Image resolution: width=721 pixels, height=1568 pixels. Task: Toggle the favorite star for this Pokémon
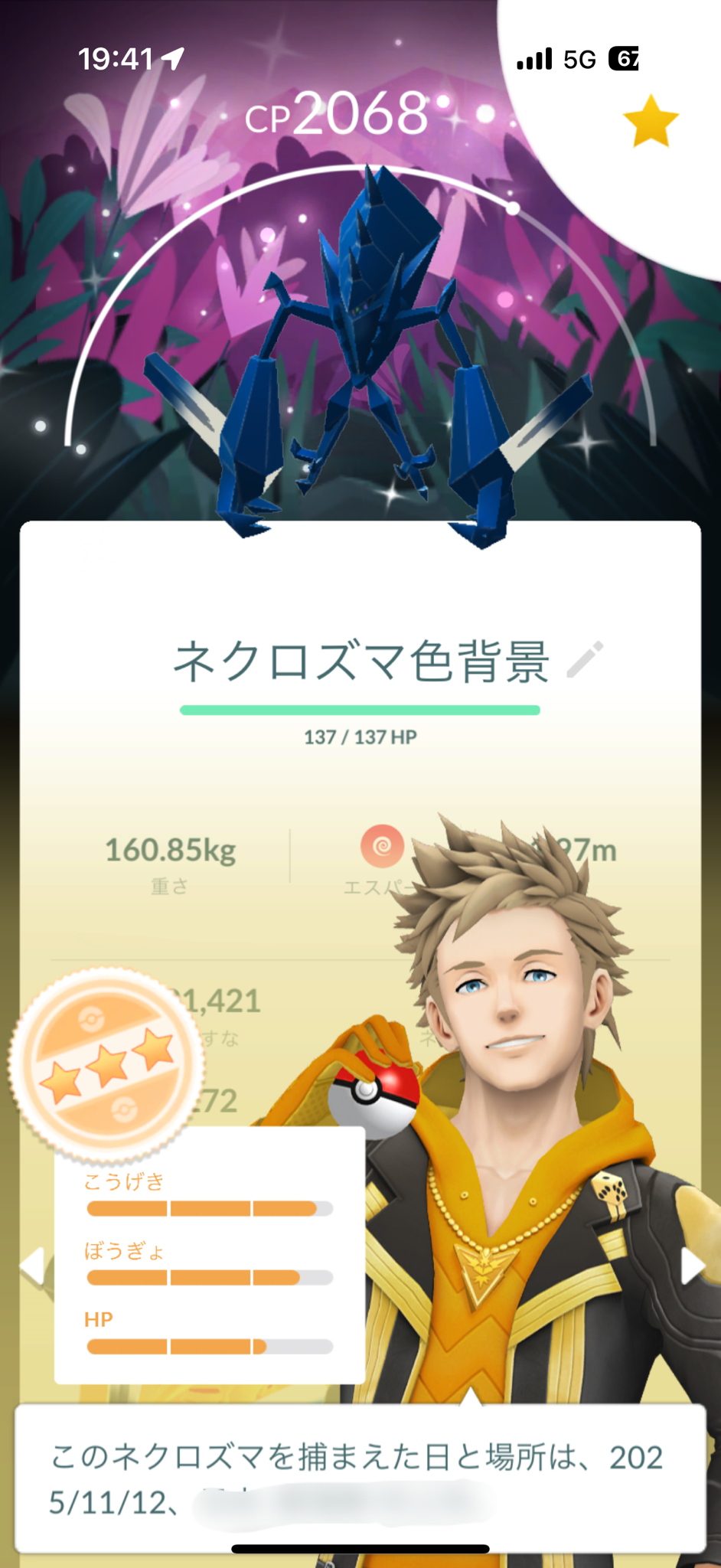click(651, 121)
